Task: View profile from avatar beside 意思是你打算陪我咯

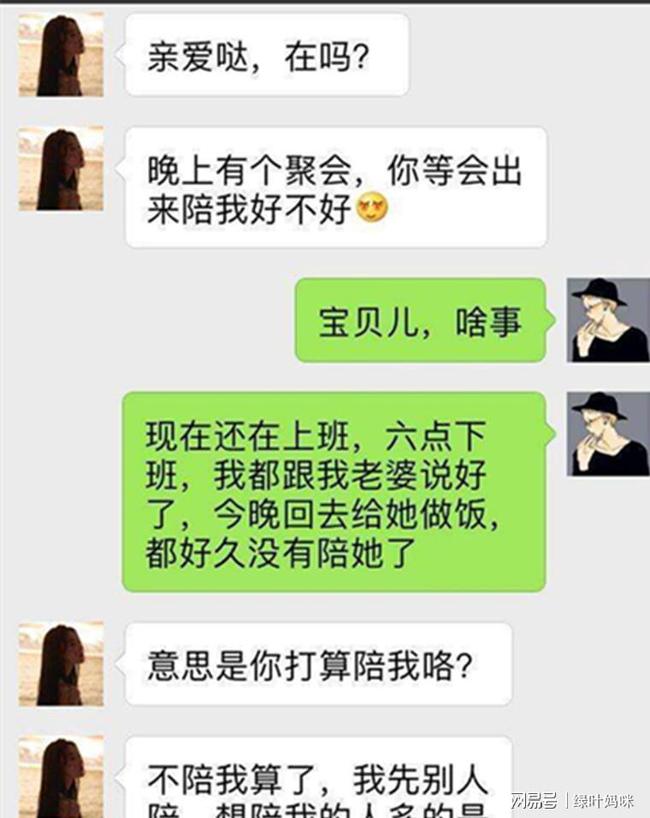Action: point(60,664)
